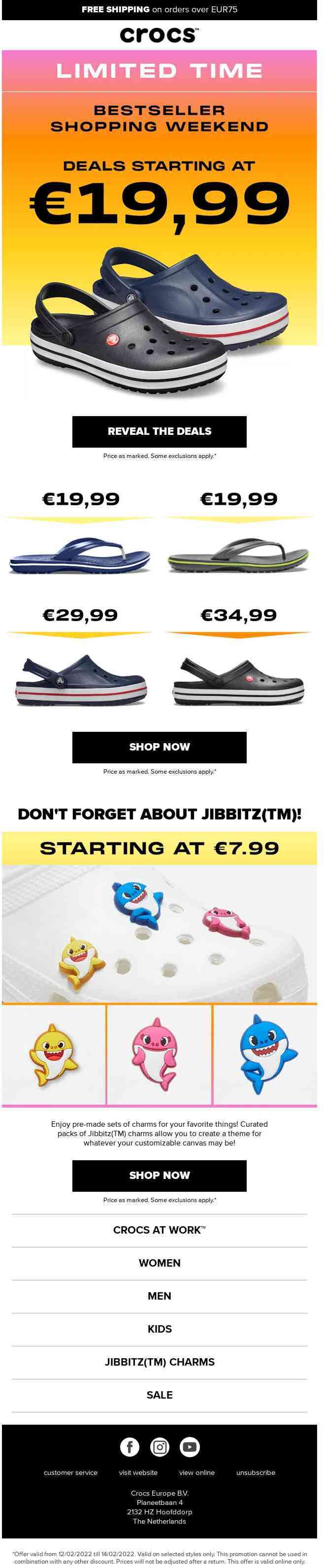View this email online
Viewport: 324px width, 1568px height.
click(197, 1472)
